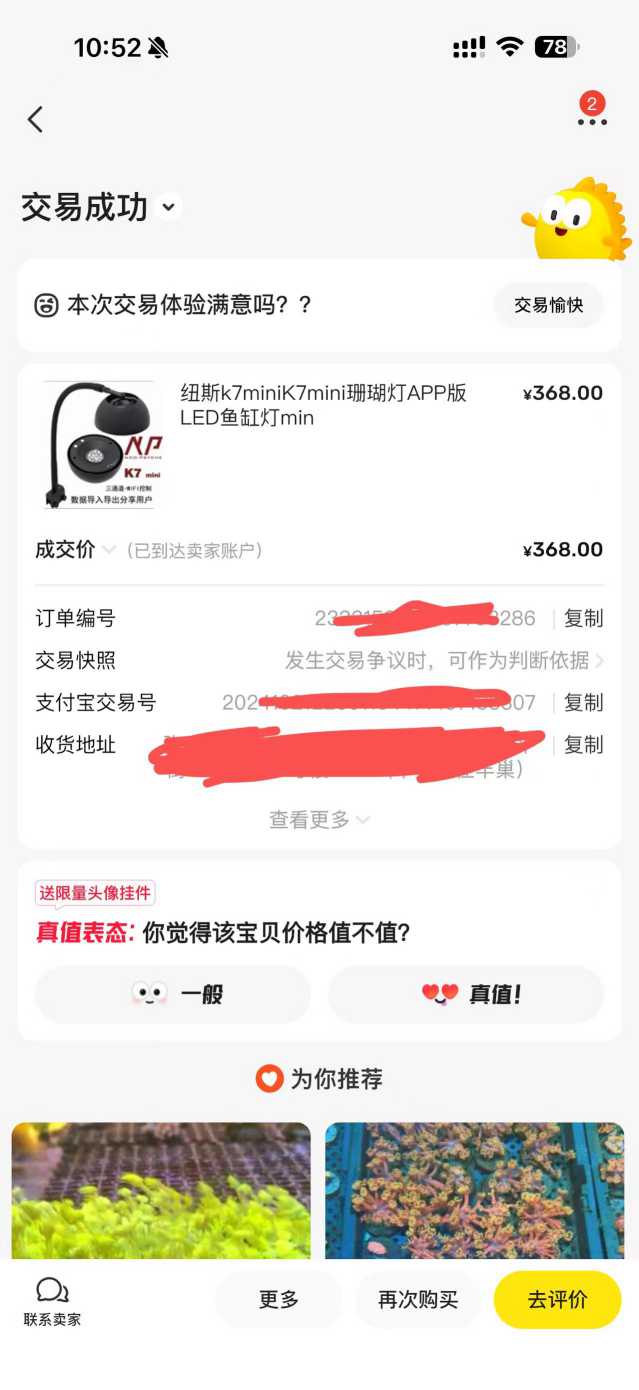Write a review via 去评价
Viewport: 639px width, 1390px height.
[x=557, y=1300]
